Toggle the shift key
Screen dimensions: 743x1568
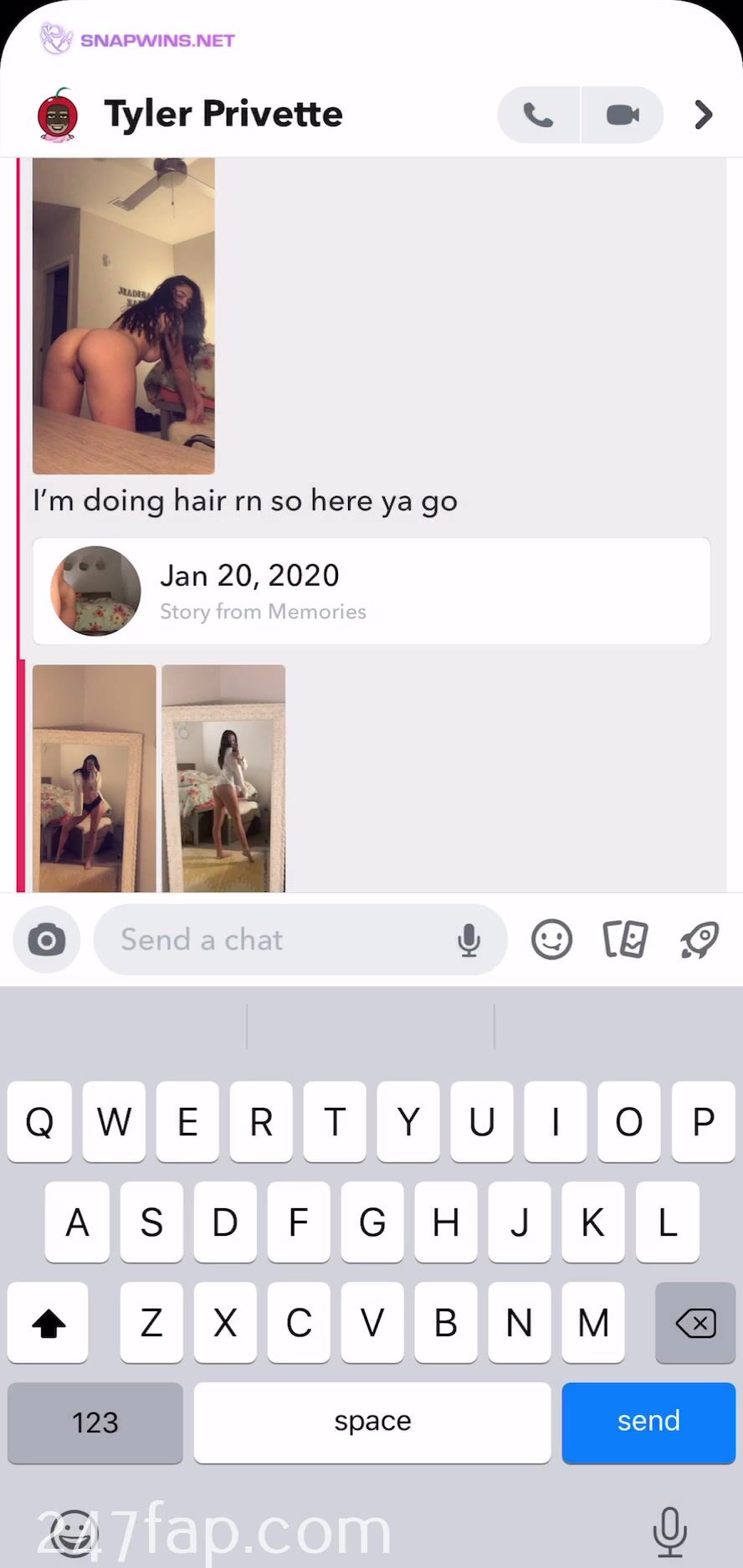pyautogui.click(x=49, y=1323)
